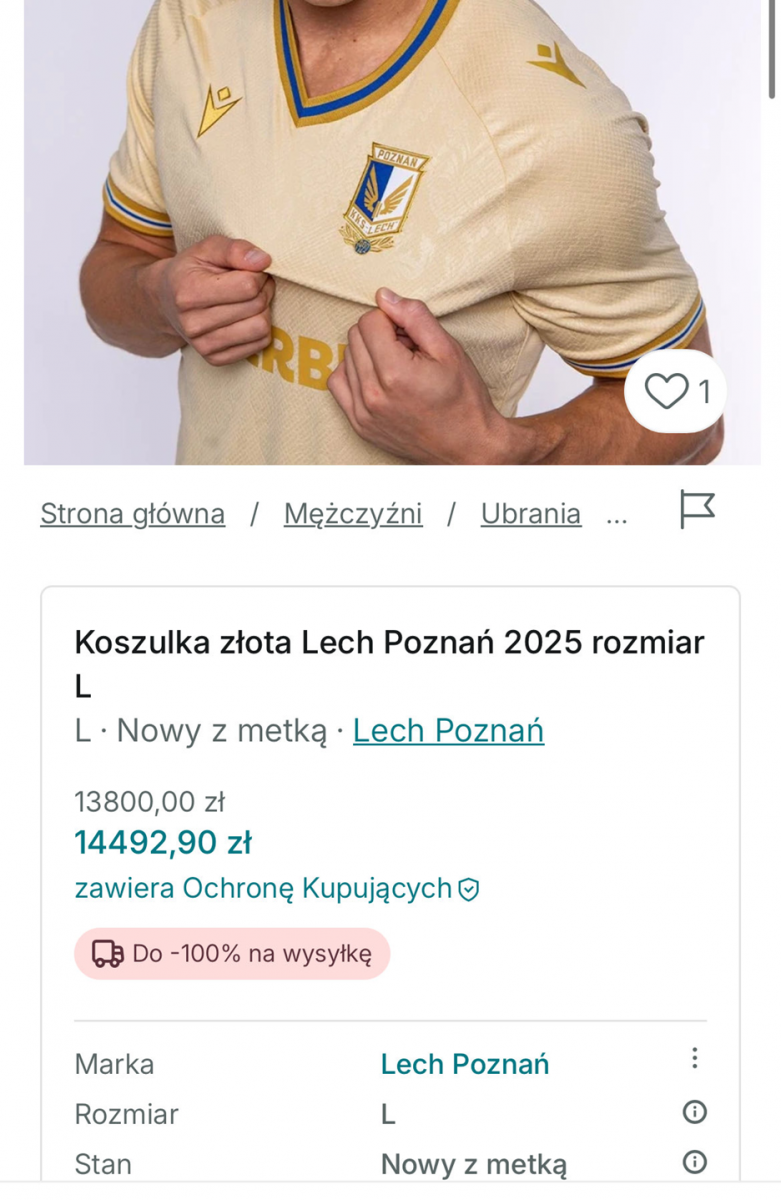Open Lech Poznań in the Marka row
The width and height of the screenshot is (781, 1200).
pos(464,1064)
